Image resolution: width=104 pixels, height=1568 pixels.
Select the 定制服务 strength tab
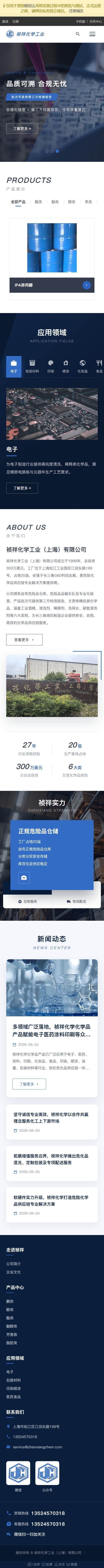pos(28,901)
